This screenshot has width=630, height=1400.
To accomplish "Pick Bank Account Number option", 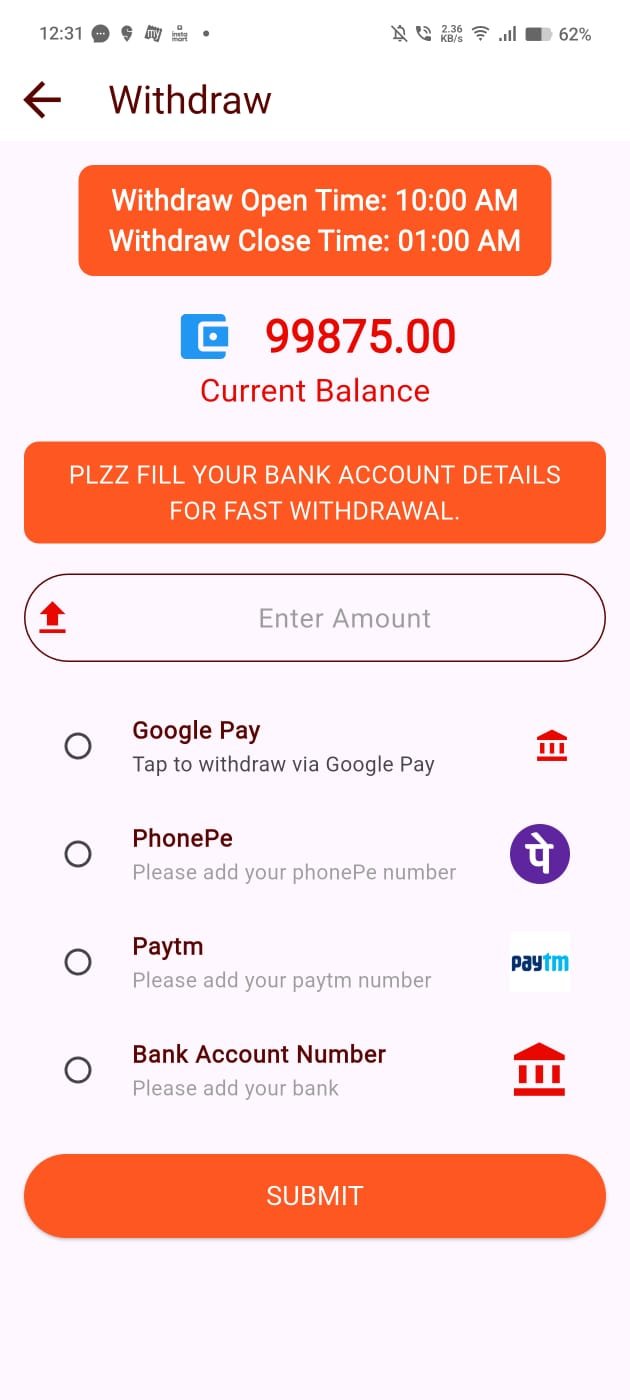I will (78, 1070).
